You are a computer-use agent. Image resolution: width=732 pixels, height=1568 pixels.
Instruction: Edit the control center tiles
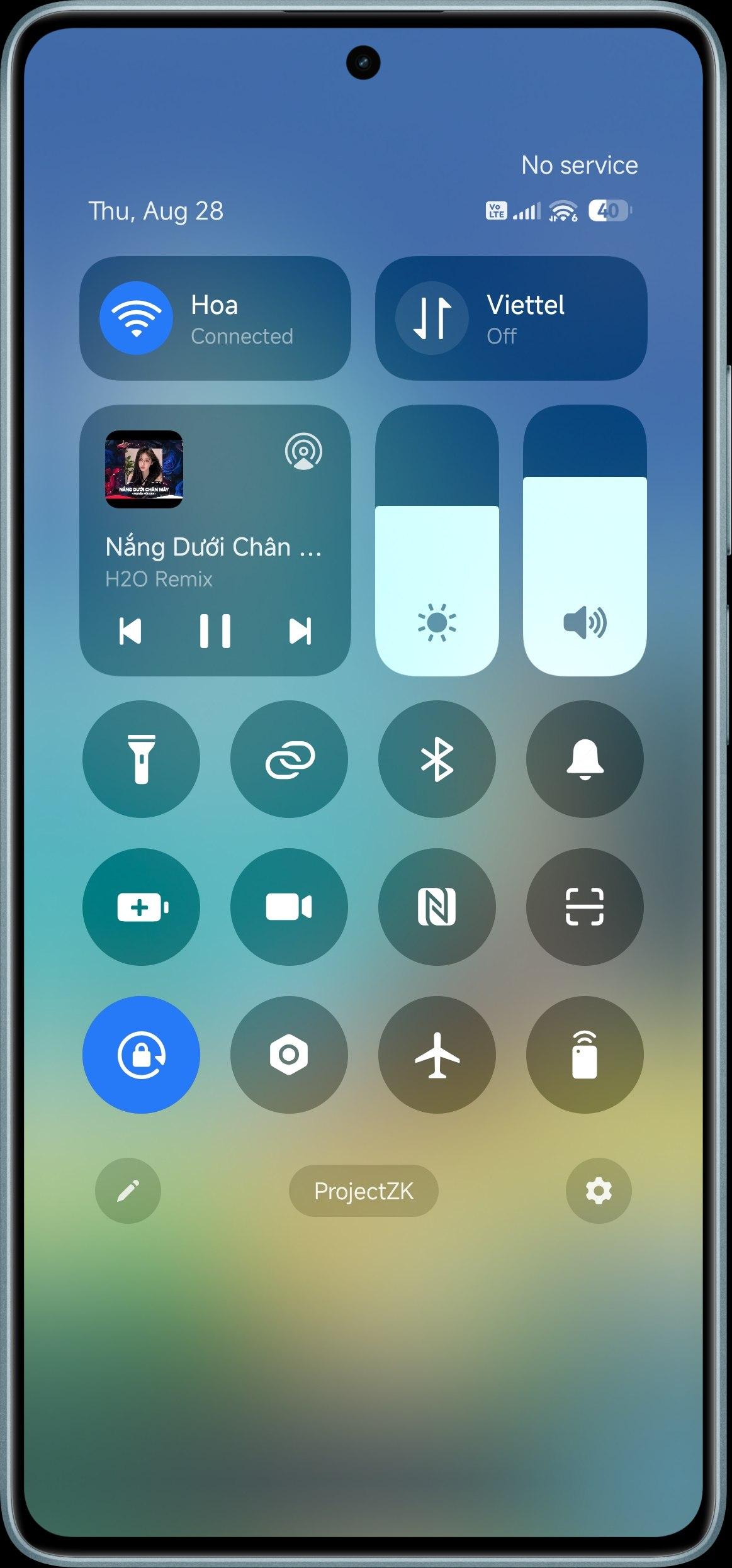point(128,1190)
